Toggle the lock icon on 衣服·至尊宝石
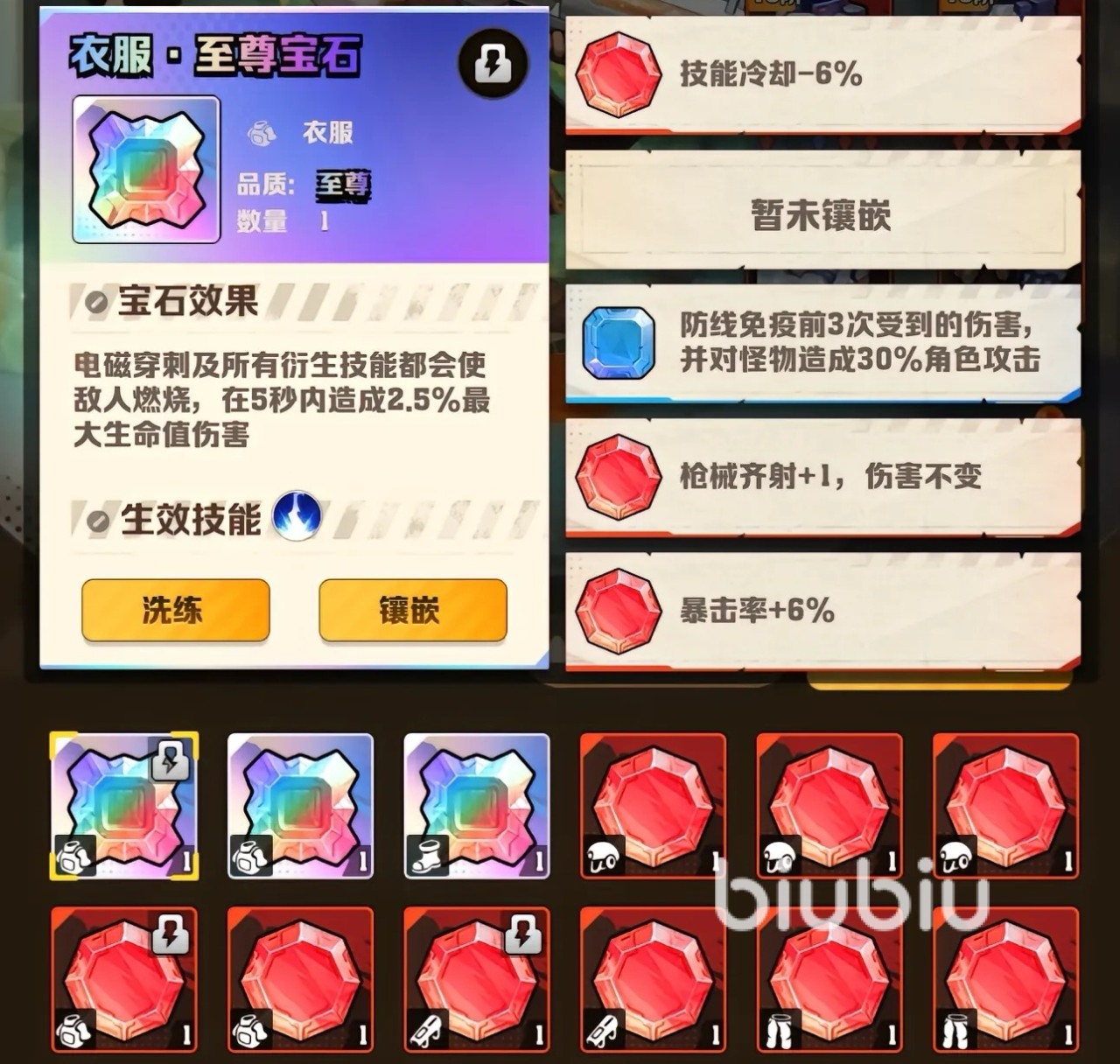The height and width of the screenshot is (1064, 1120). tap(493, 63)
